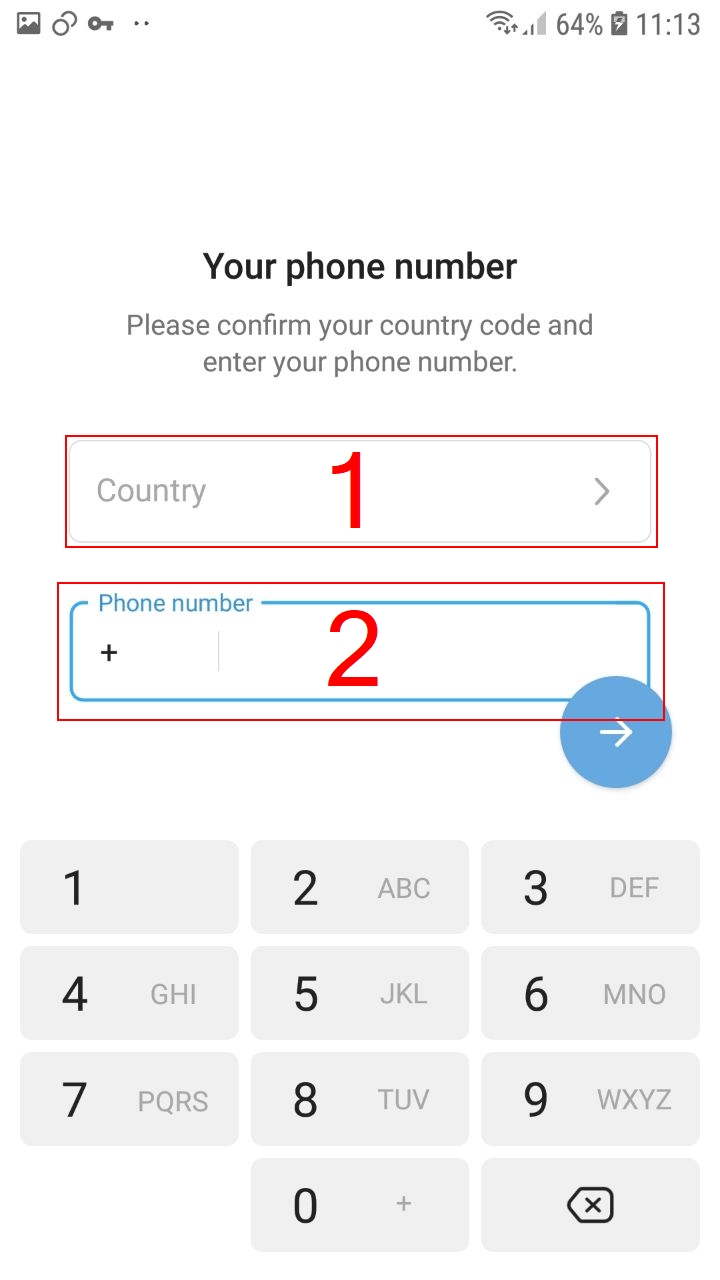Tap the 3 DEF key
This screenshot has height=1280, width=720.
(590, 887)
